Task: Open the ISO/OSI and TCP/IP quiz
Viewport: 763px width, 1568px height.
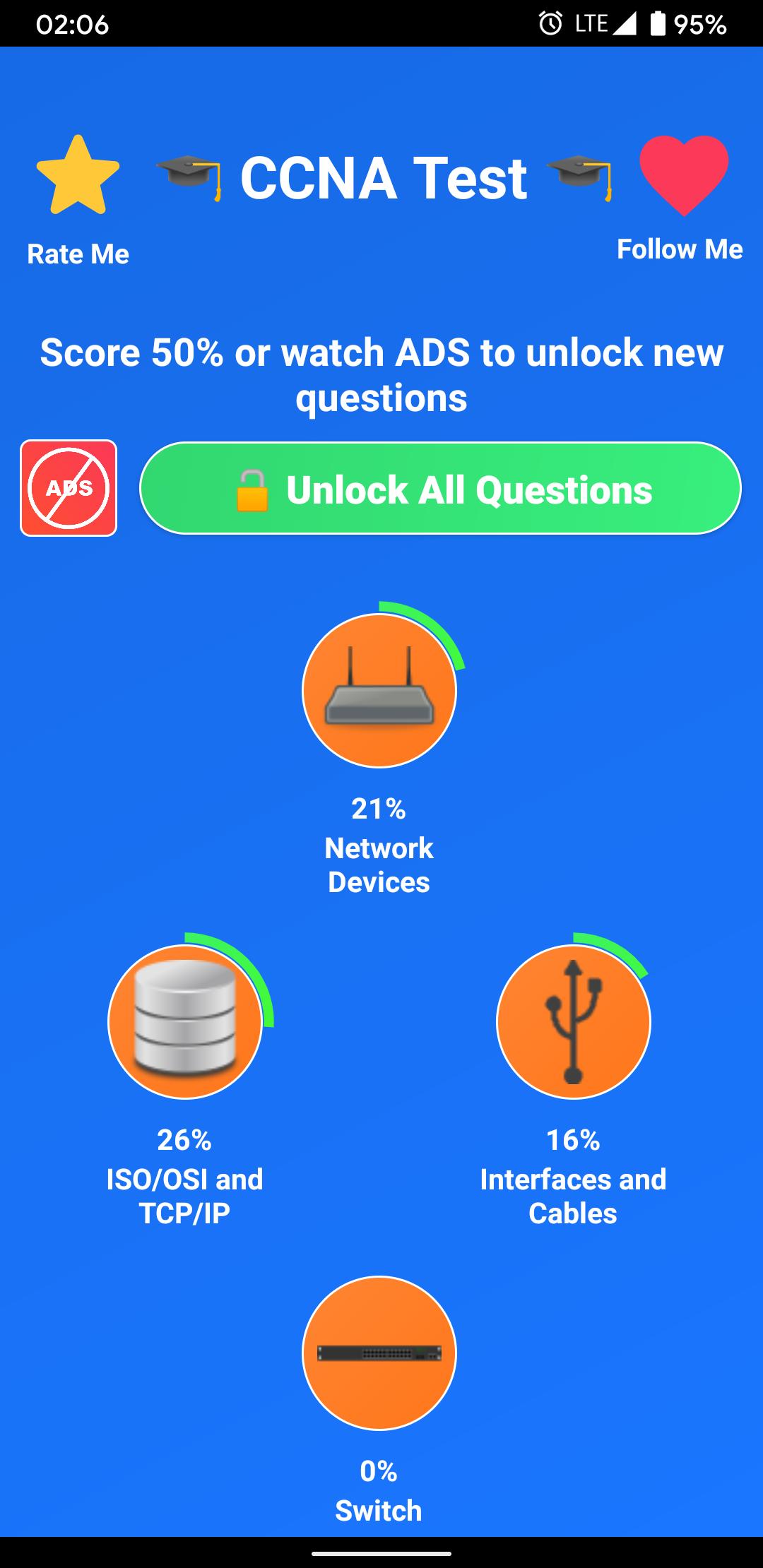Action: [185, 1022]
